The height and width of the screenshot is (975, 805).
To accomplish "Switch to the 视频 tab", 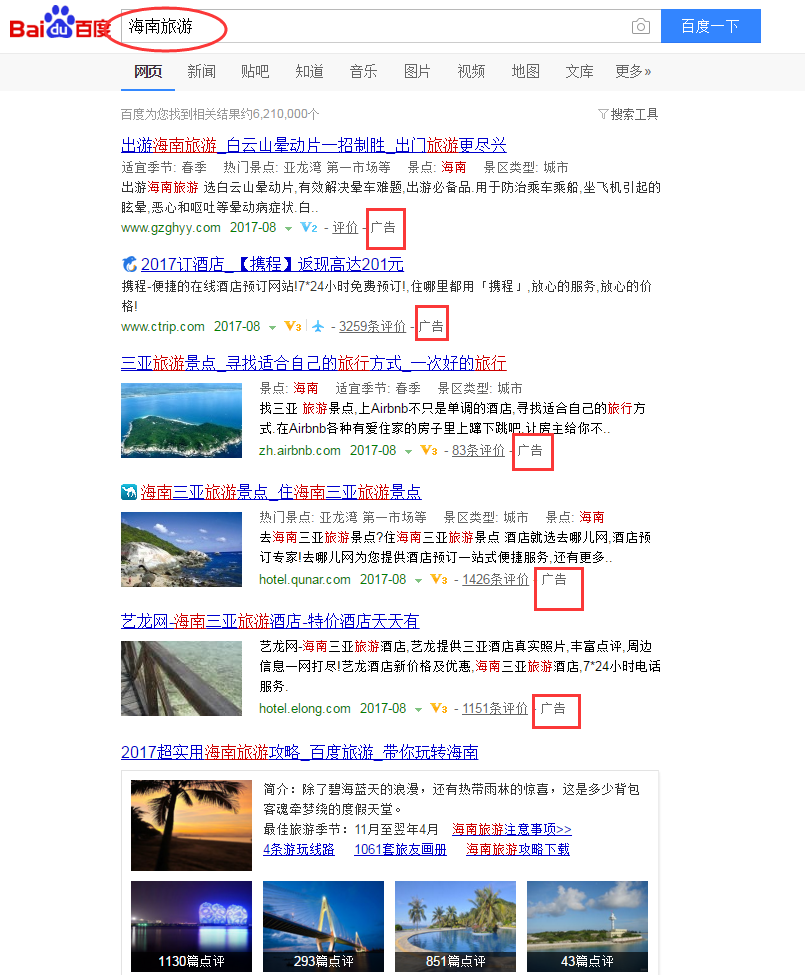I will [471, 71].
